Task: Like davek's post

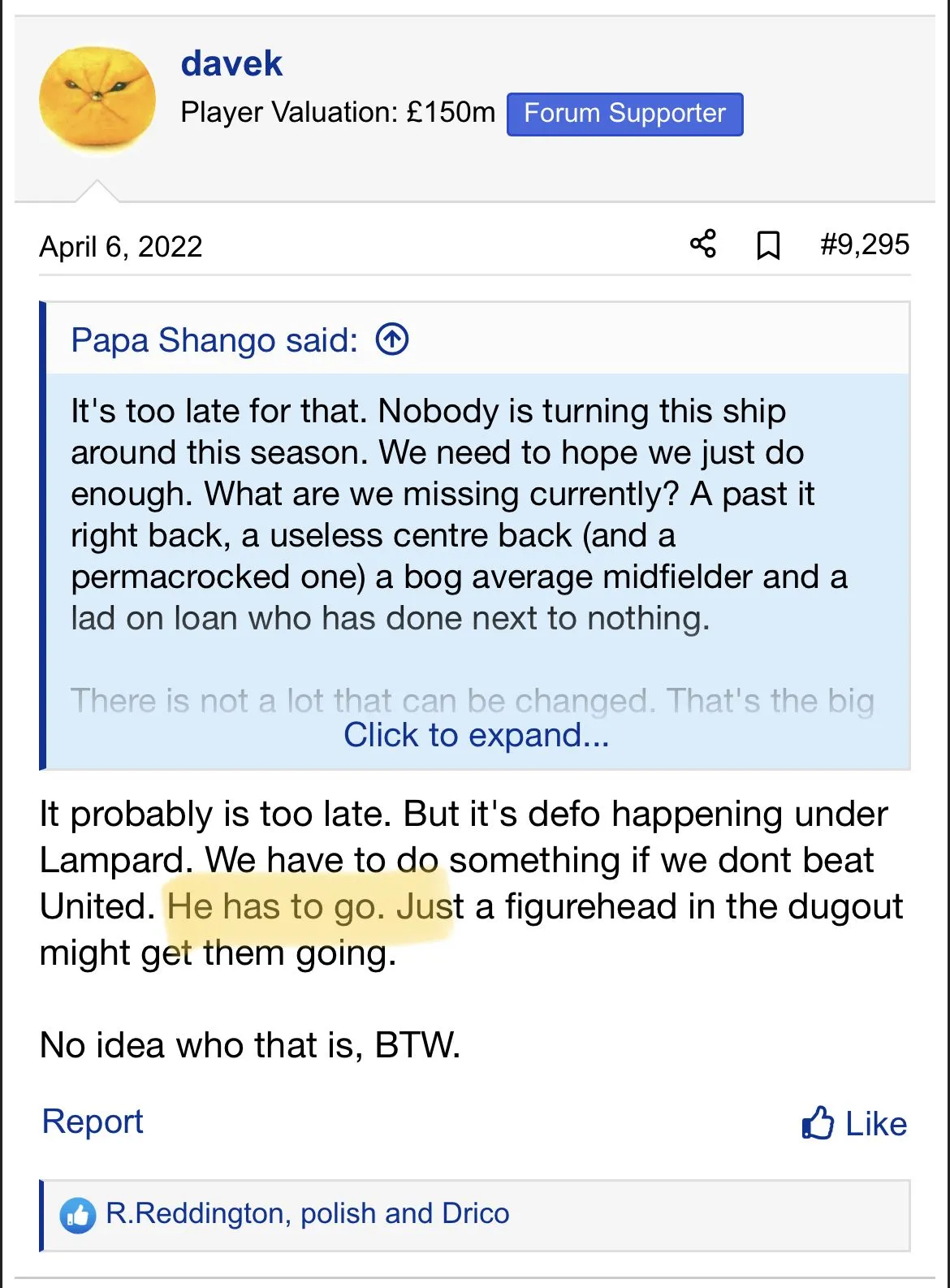Action: pyautogui.click(x=854, y=1123)
